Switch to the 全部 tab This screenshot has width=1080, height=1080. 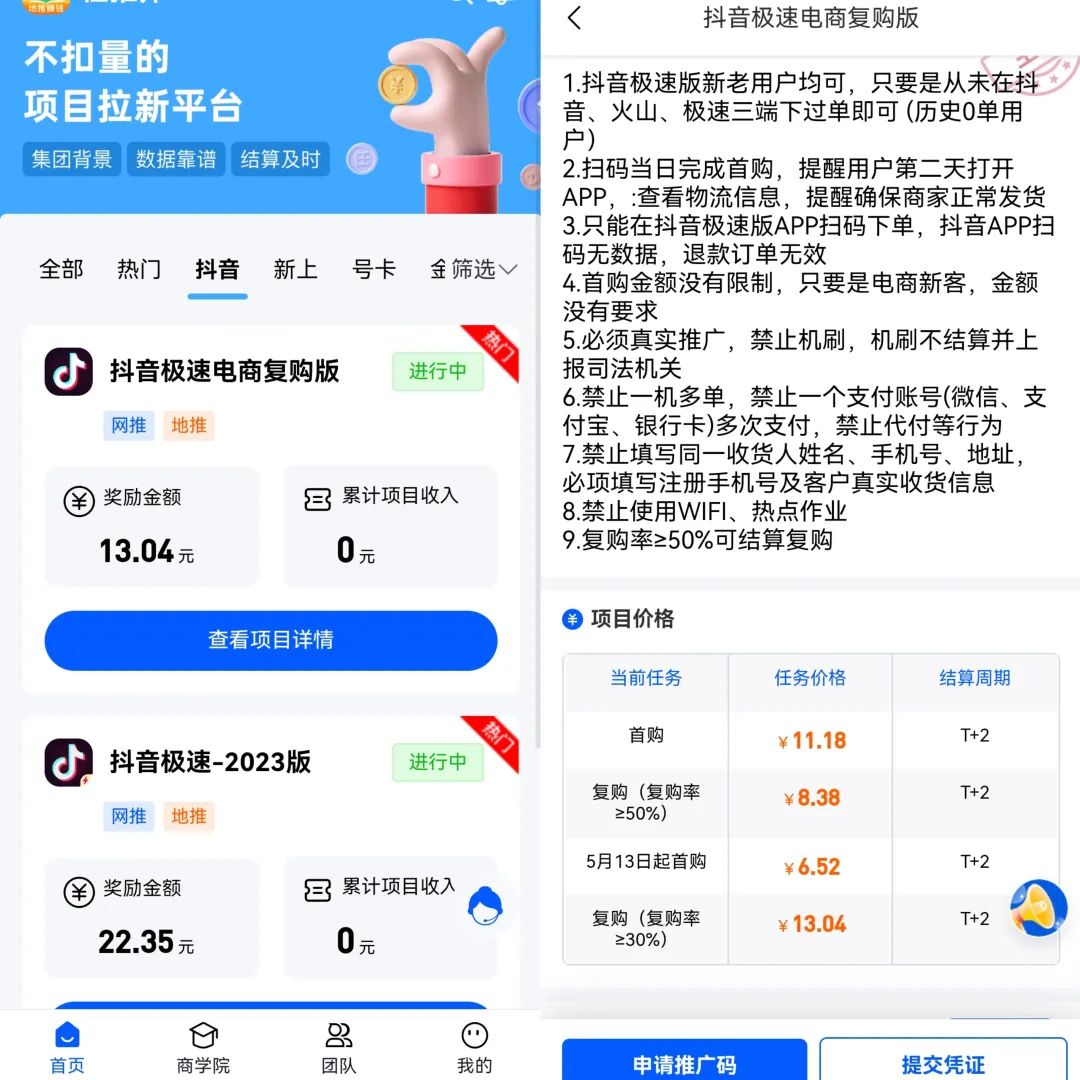pyautogui.click(x=61, y=269)
